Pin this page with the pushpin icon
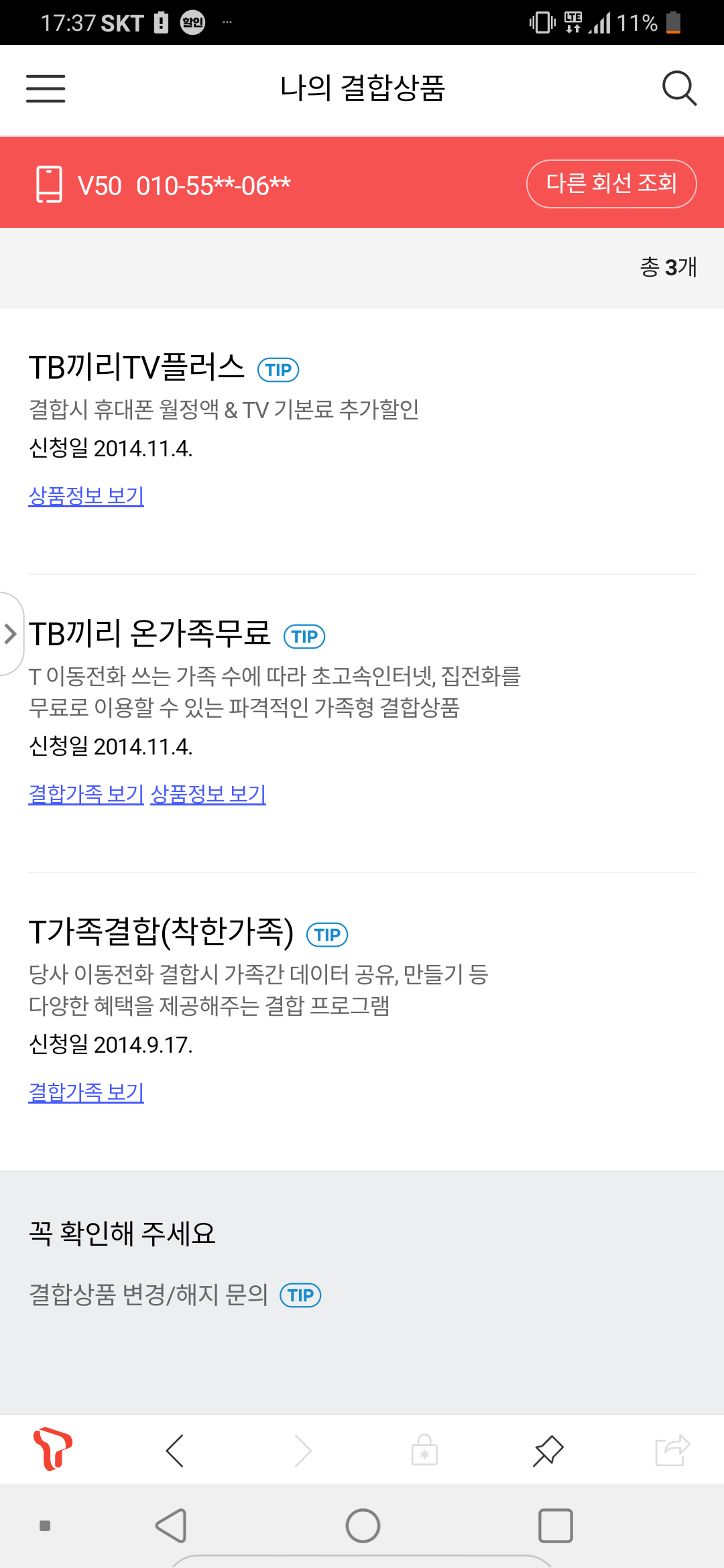Screen dimensions: 724x1568 pos(548,1451)
